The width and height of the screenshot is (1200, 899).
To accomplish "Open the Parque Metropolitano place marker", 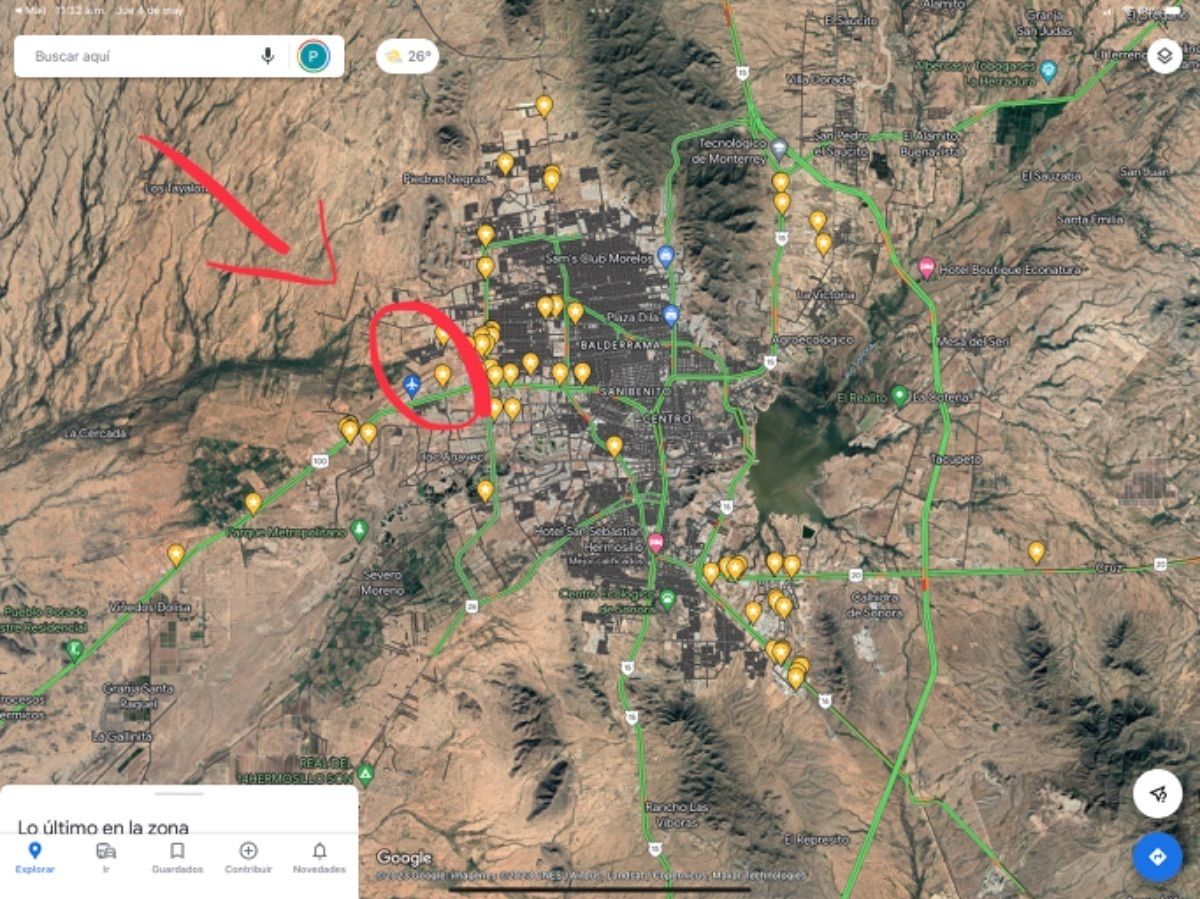I will (360, 529).
